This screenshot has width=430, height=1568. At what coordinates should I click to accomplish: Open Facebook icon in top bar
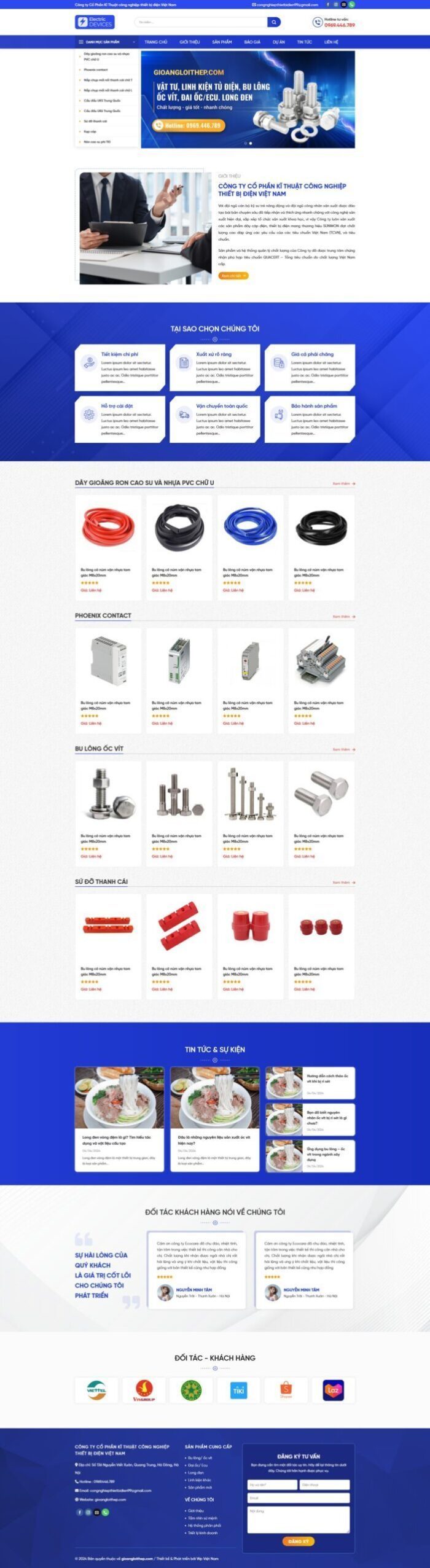coord(327,4)
